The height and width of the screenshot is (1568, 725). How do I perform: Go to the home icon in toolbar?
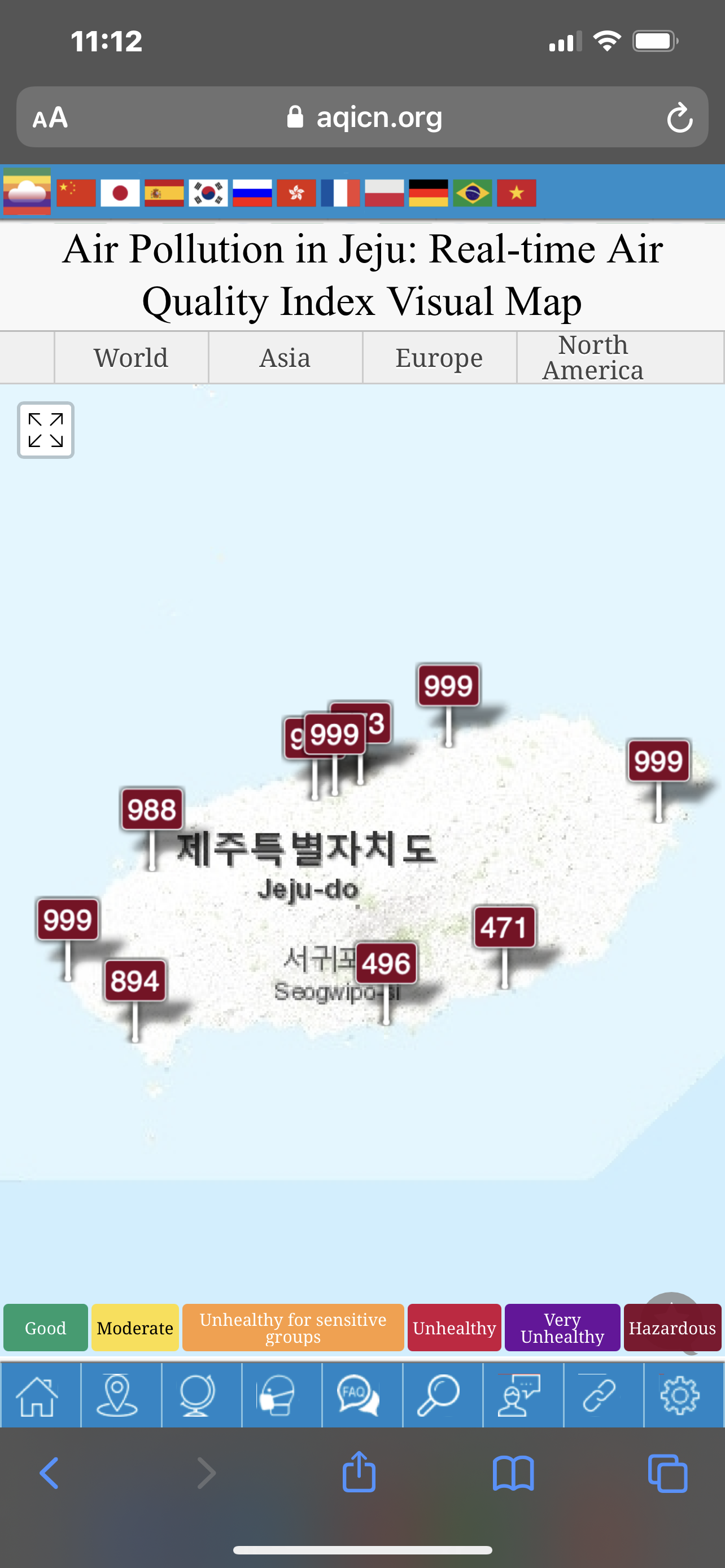[x=38, y=1395]
